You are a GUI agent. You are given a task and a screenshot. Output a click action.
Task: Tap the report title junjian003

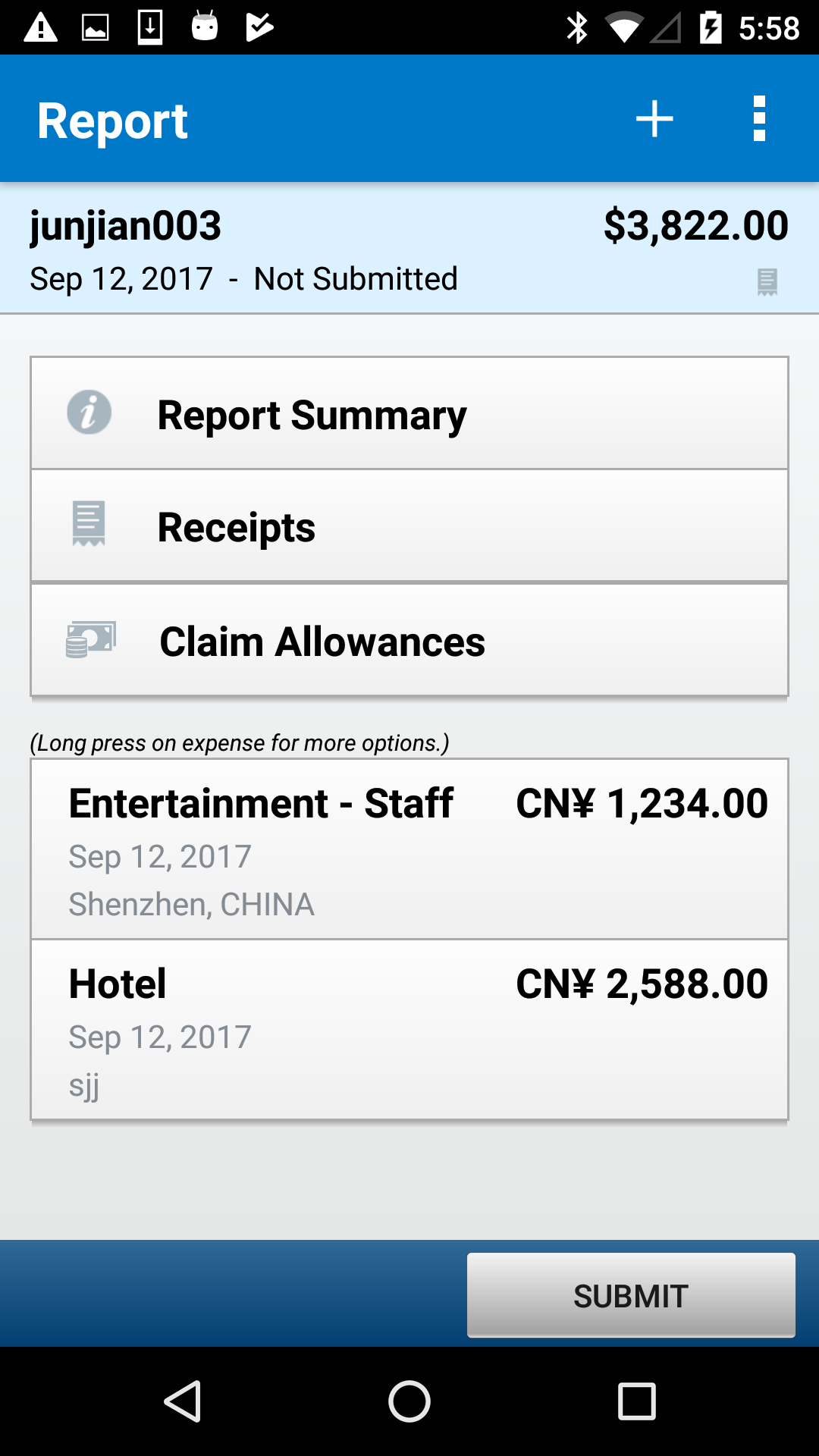pyautogui.click(x=125, y=224)
